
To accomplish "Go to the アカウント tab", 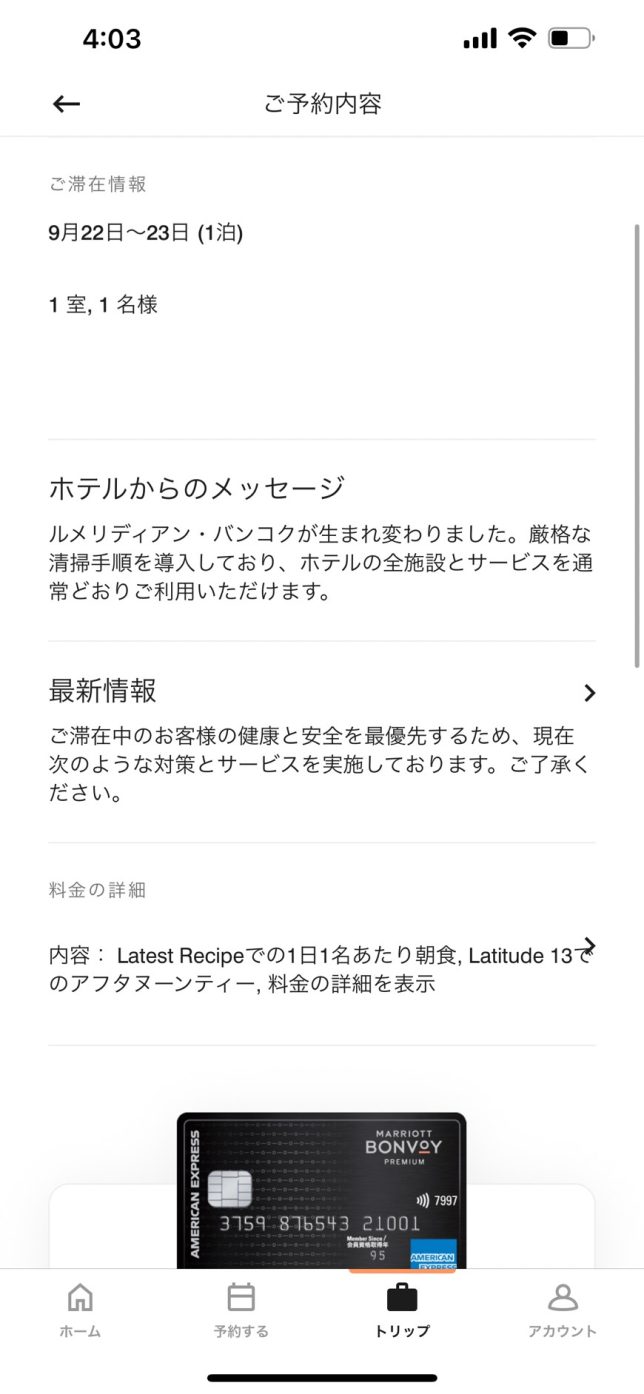I will 562,1310.
